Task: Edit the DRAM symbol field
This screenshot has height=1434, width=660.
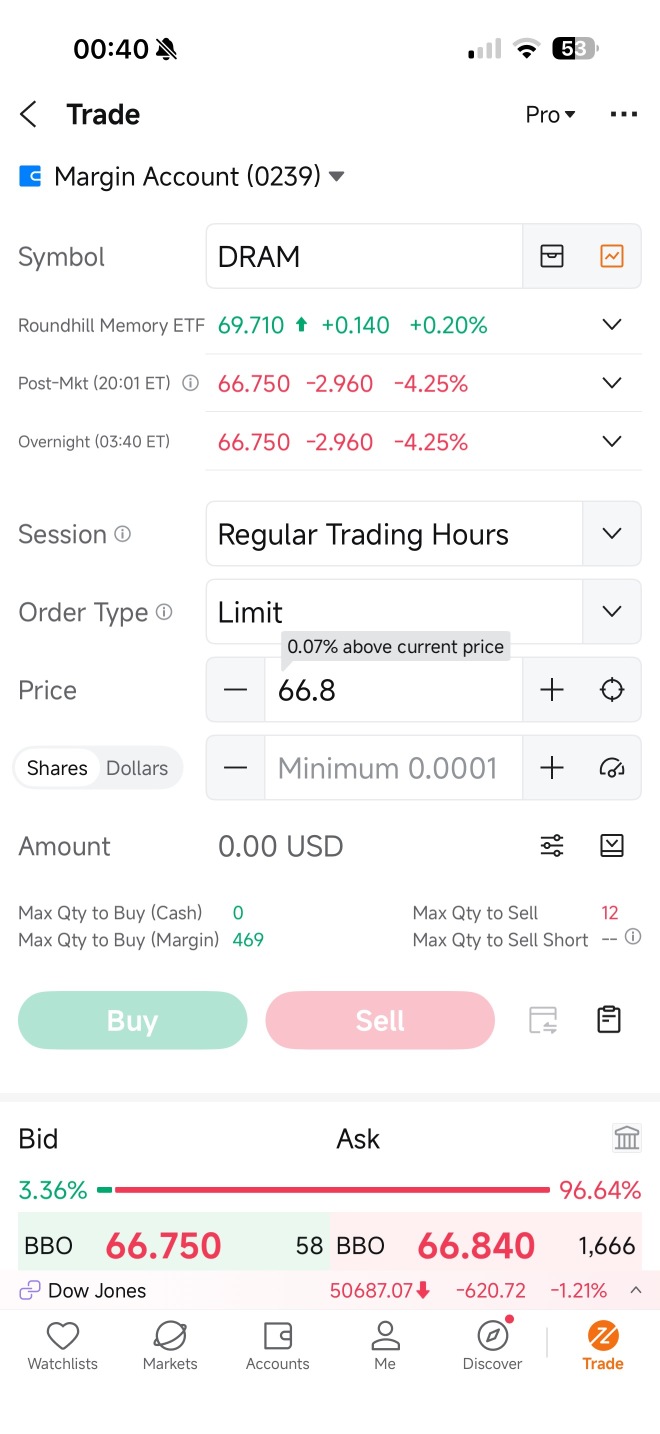Action: click(x=364, y=257)
